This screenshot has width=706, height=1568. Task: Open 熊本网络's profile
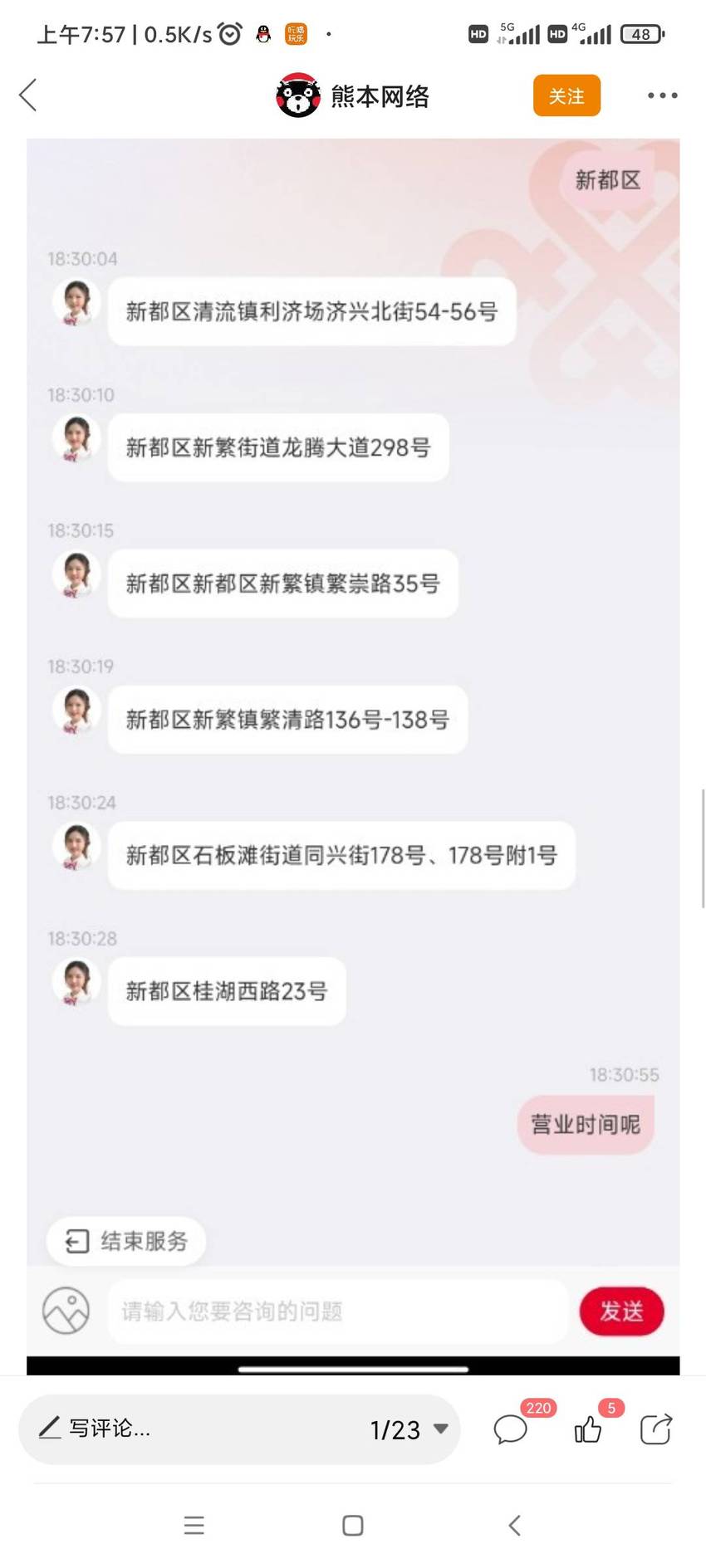[x=353, y=95]
